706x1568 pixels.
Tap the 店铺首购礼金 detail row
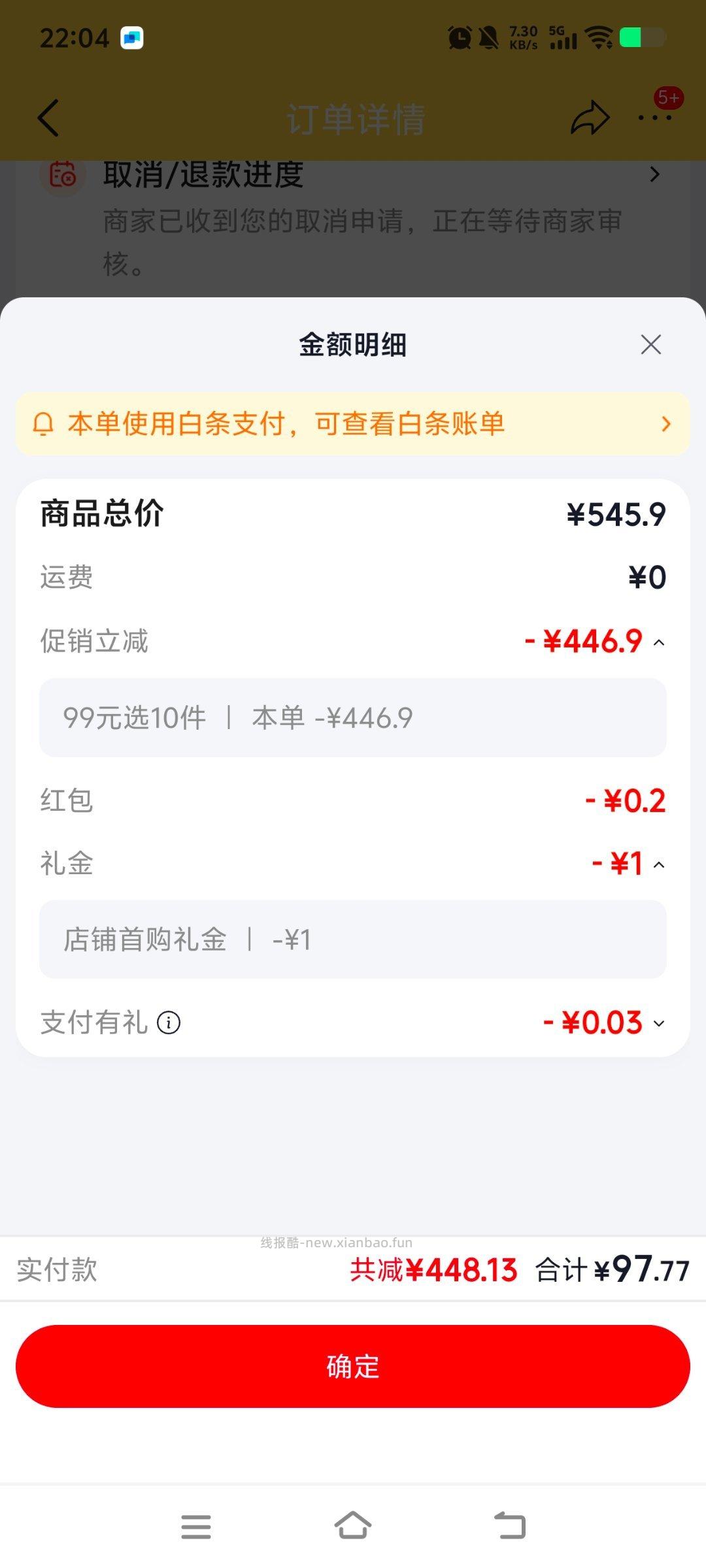pyautogui.click(x=353, y=940)
